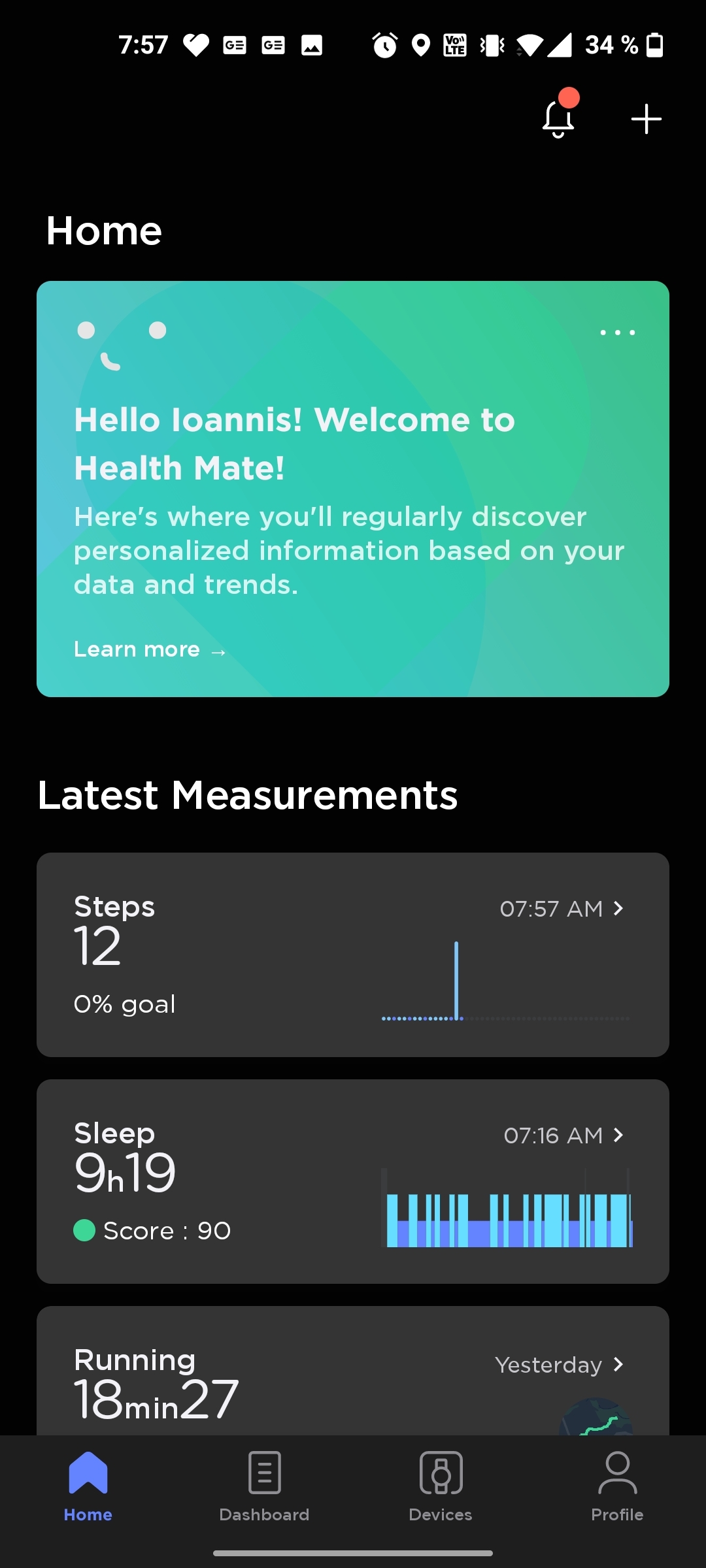The image size is (706, 1568).
Task: Click the green Sleep score dot
Action: [x=86, y=1231]
